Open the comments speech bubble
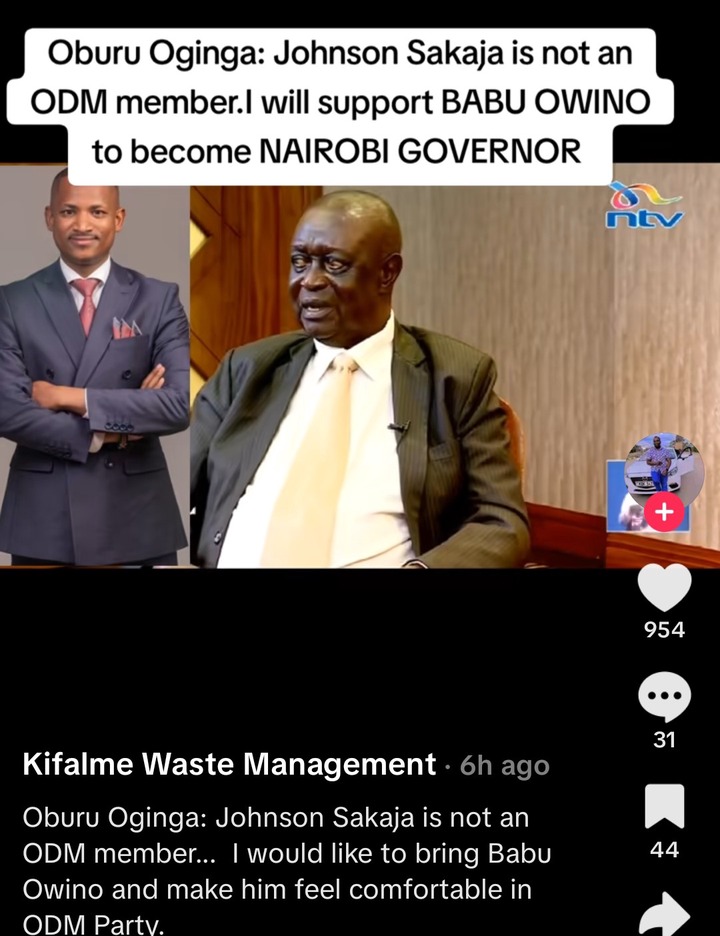Screen dimensions: 720x936 [664, 698]
